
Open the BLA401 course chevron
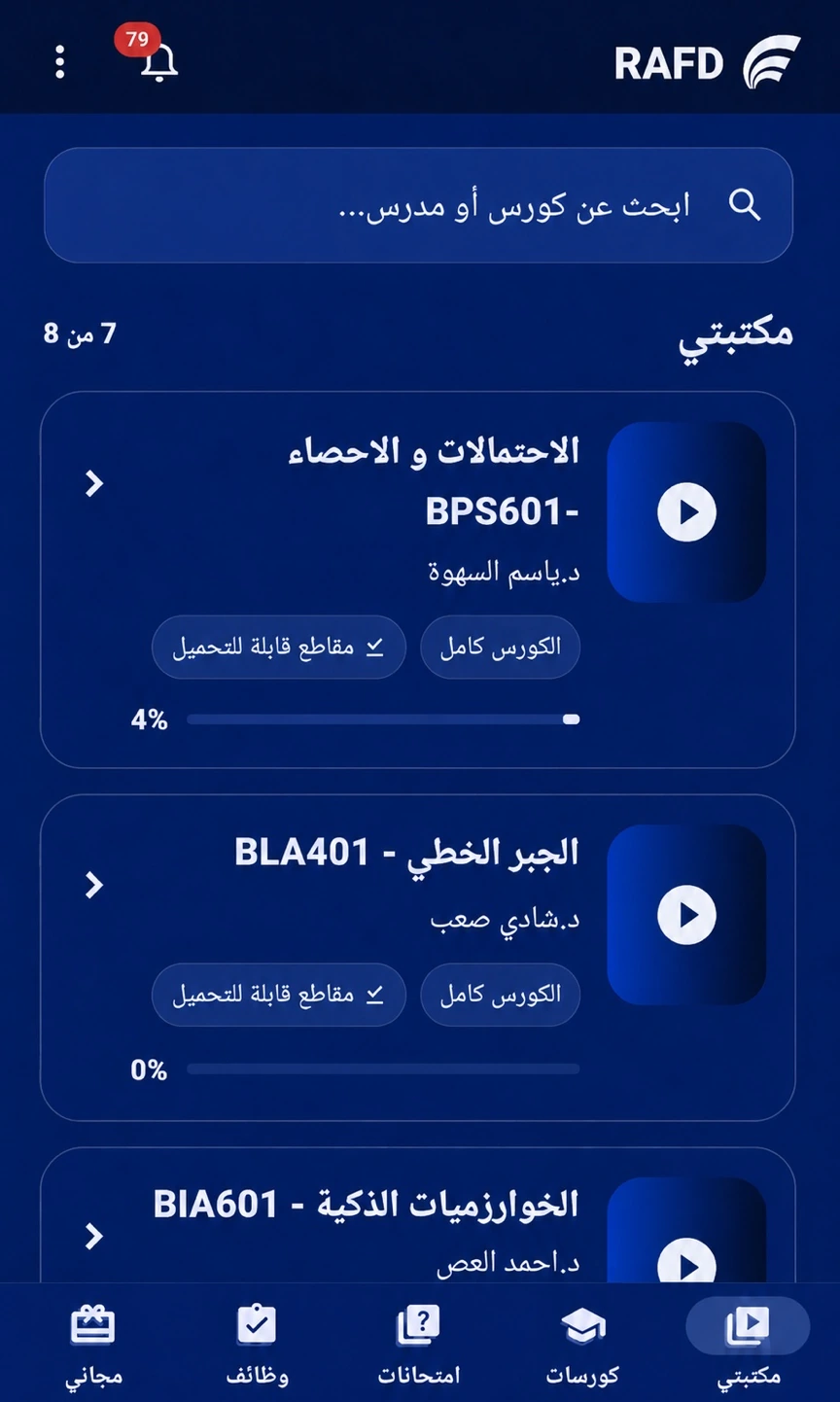pos(94,885)
